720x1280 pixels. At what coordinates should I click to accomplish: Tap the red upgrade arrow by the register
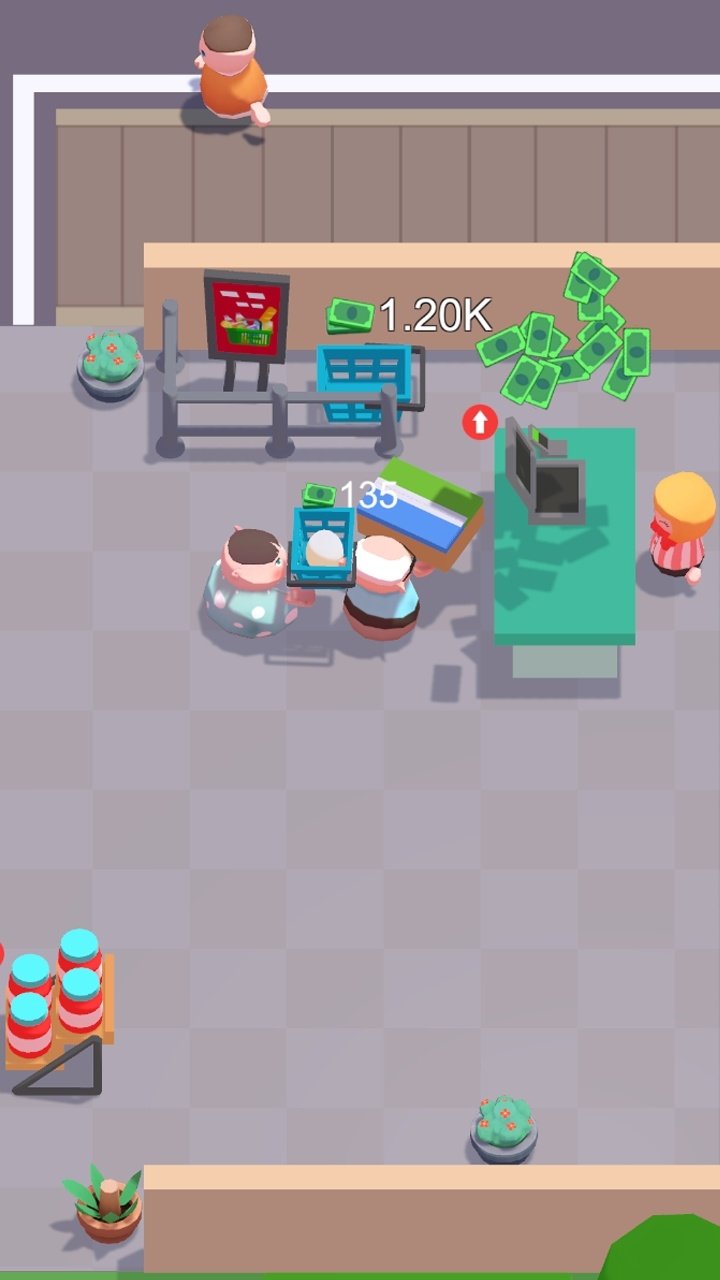480,422
